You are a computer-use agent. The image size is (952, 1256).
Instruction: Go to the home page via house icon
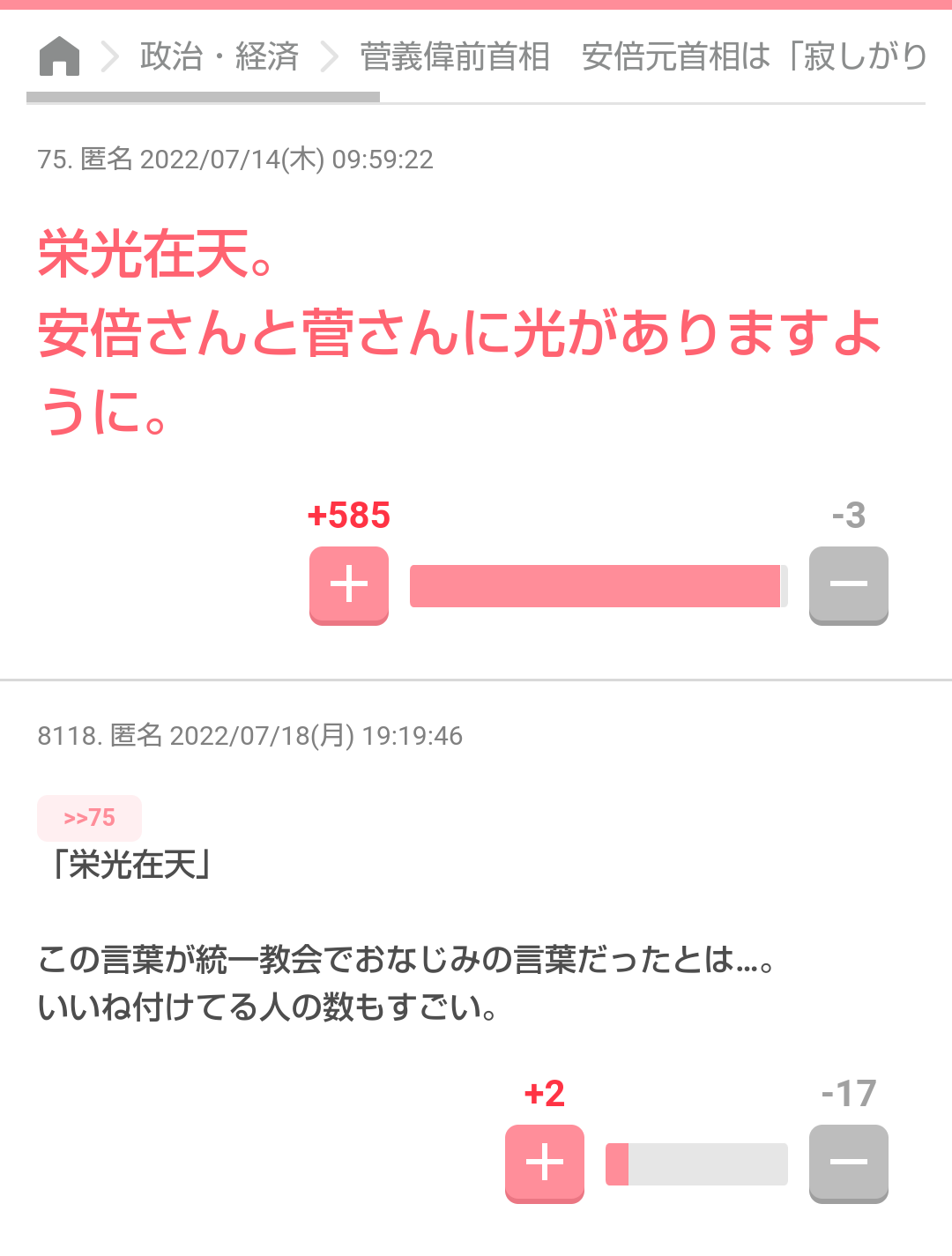60,56
